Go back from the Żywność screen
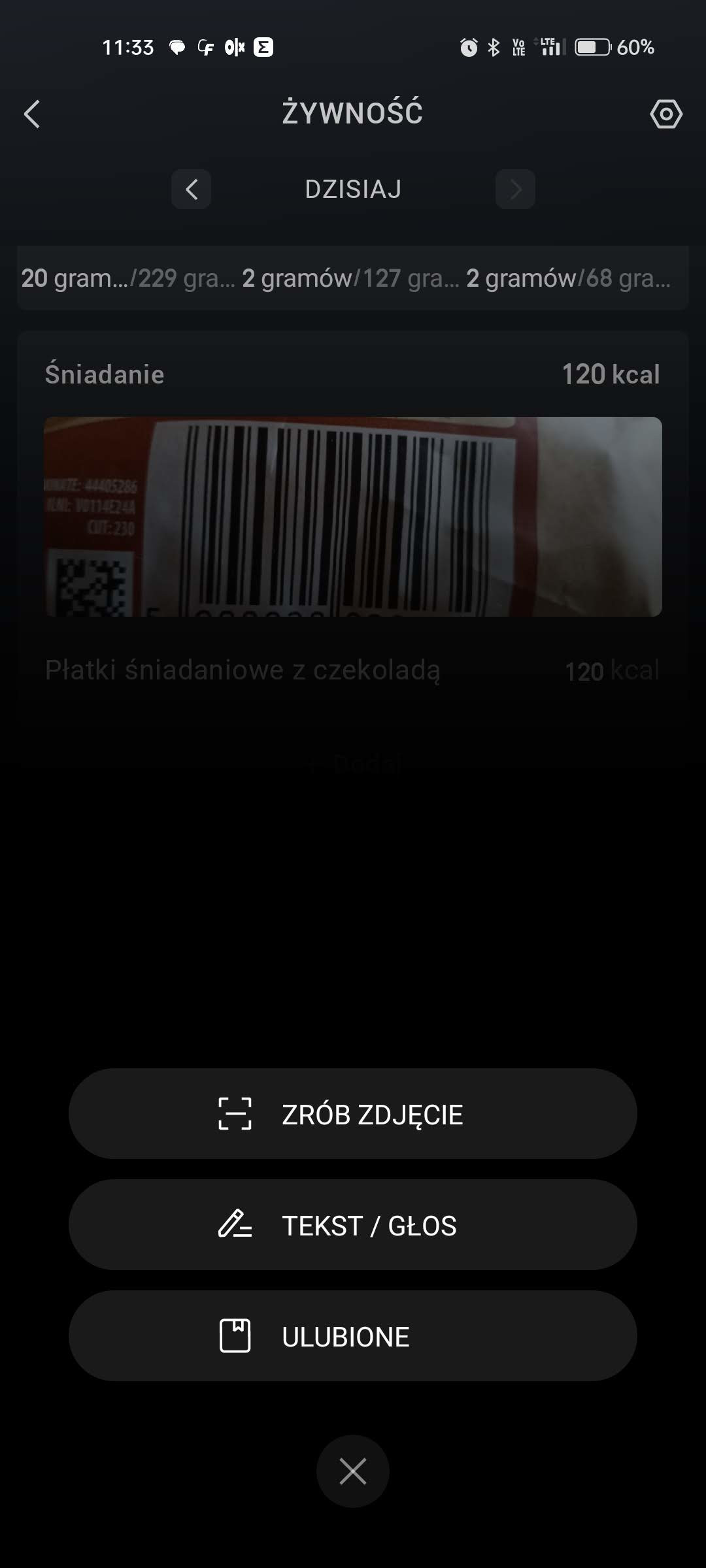This screenshot has height=1568, width=706. coord(32,114)
